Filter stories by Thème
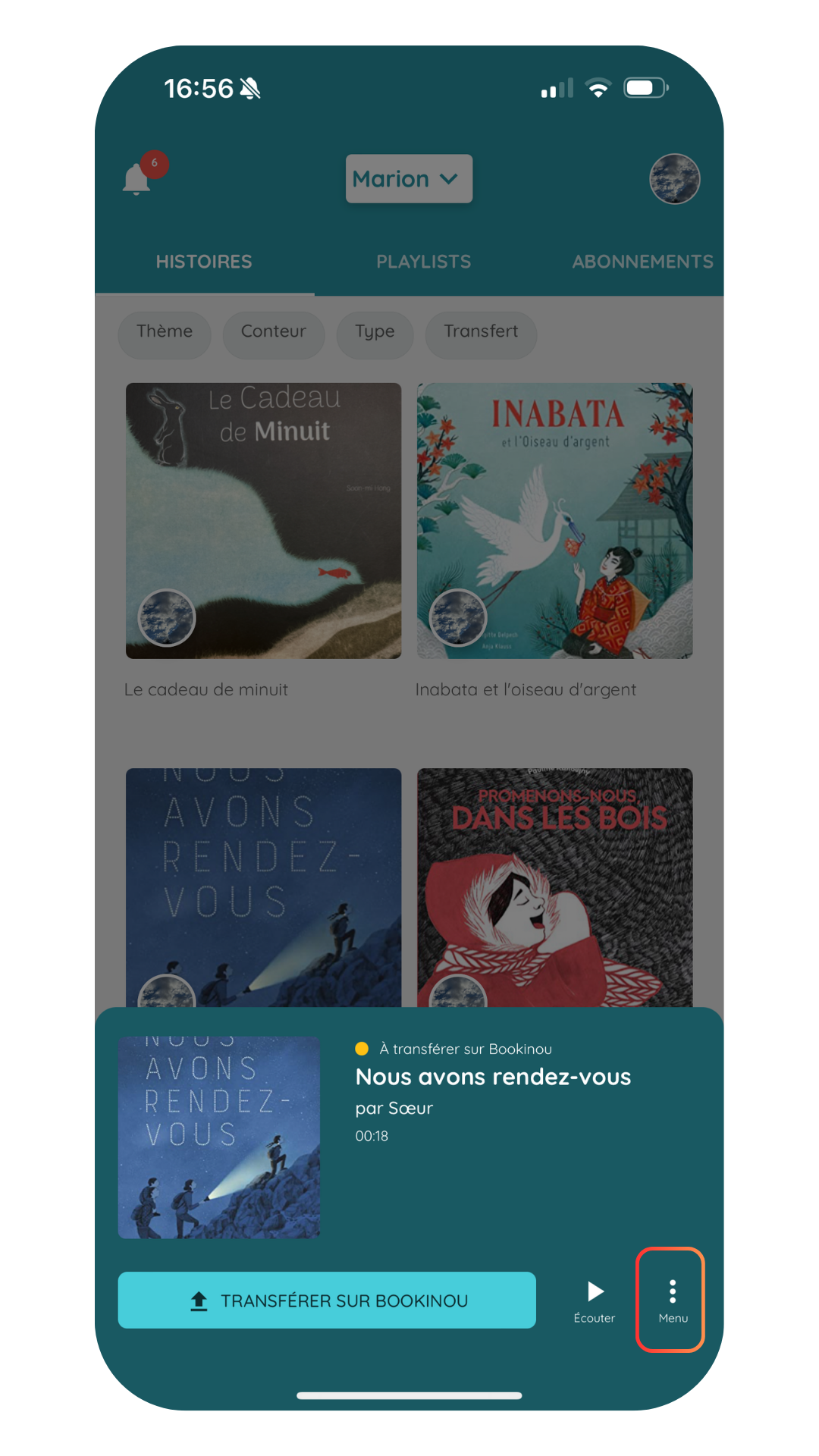Viewport: 819px width, 1456px height. point(165,332)
